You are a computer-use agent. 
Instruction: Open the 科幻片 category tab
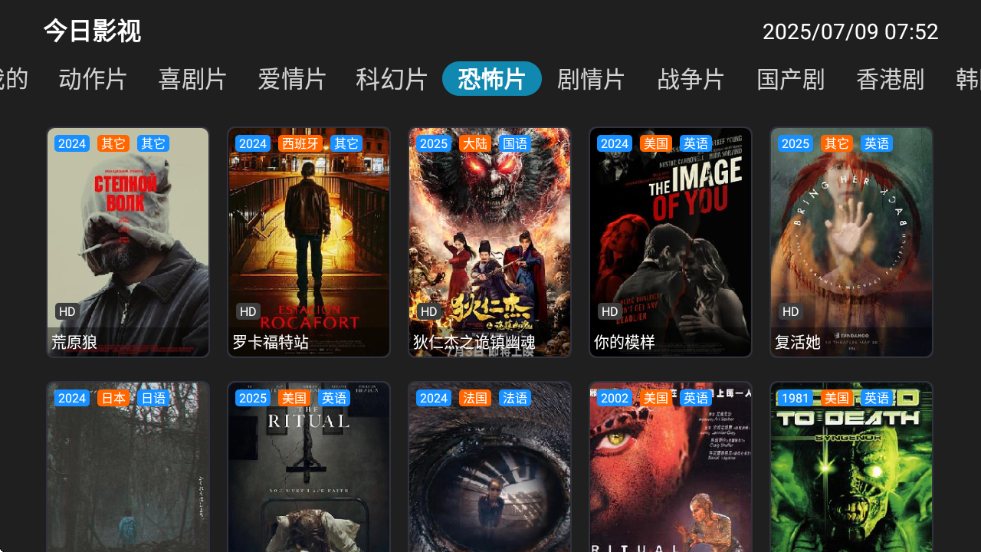pyautogui.click(x=392, y=79)
